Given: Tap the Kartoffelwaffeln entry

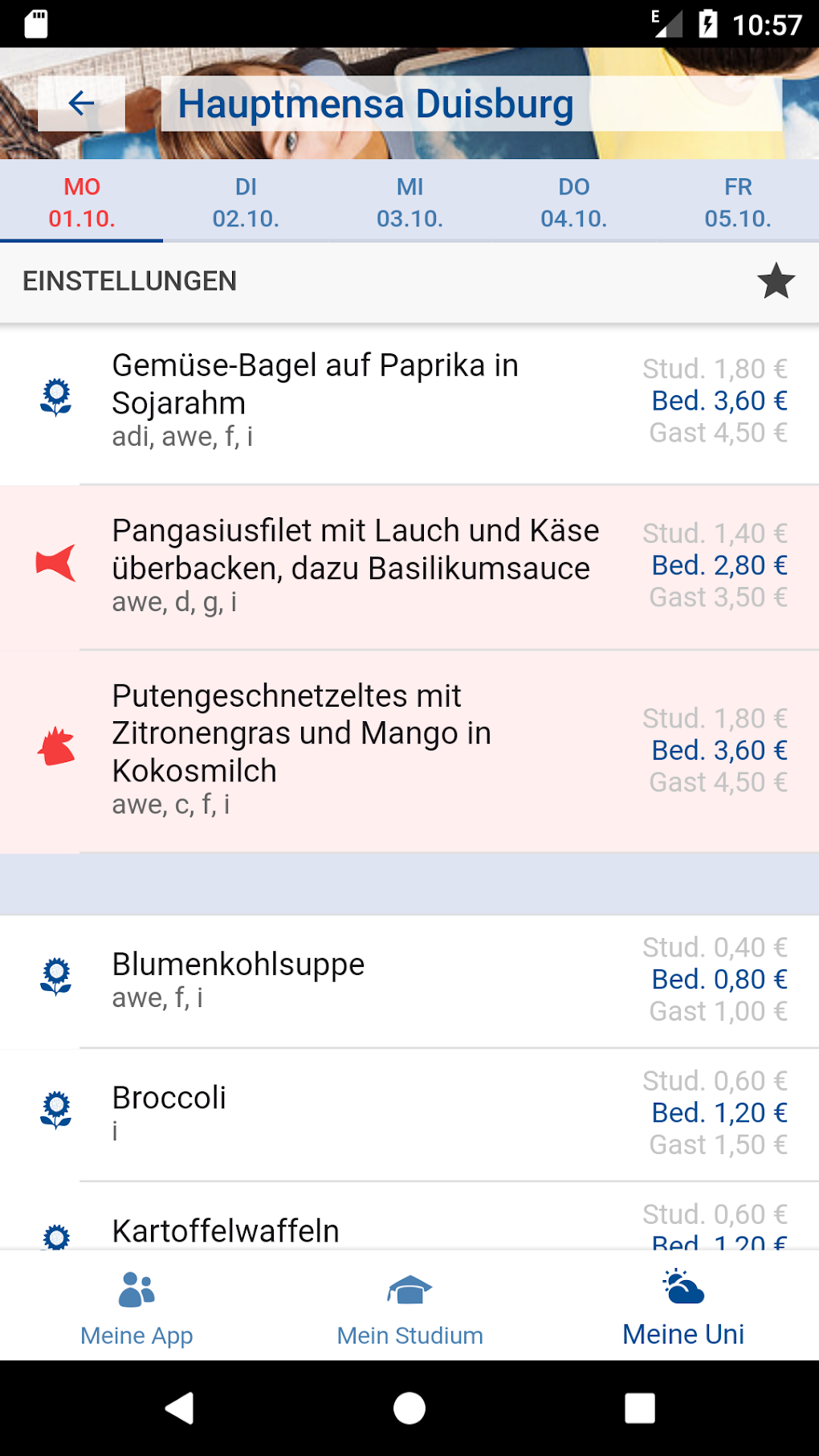Looking at the screenshot, I should (353, 1229).
